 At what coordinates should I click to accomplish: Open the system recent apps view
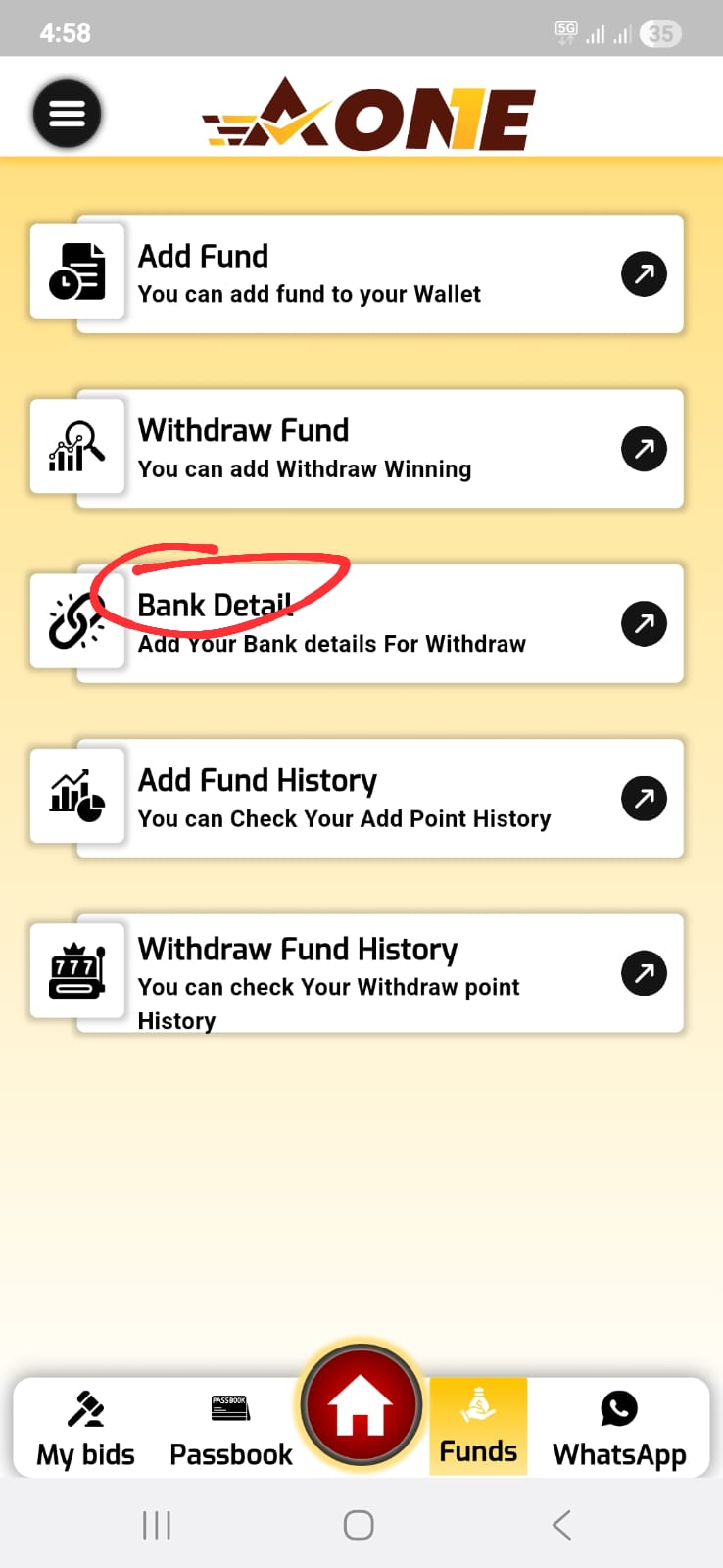tap(157, 1525)
